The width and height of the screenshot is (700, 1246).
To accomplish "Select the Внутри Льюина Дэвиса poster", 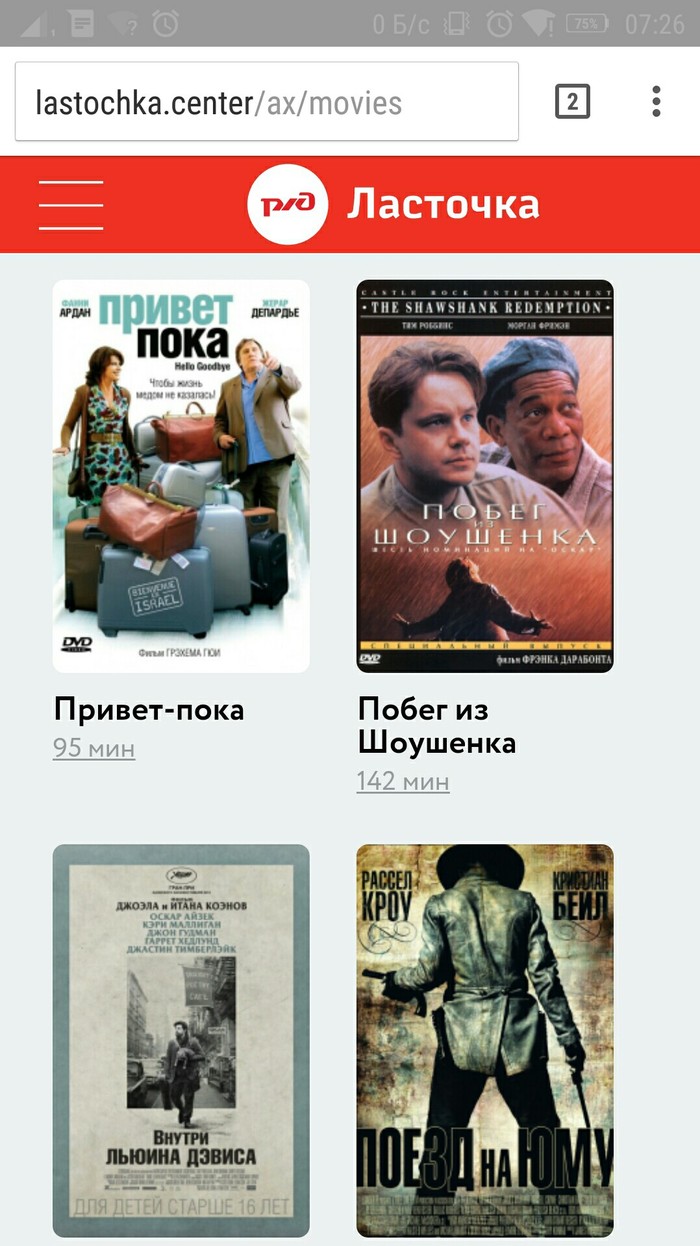I will coord(181,1040).
